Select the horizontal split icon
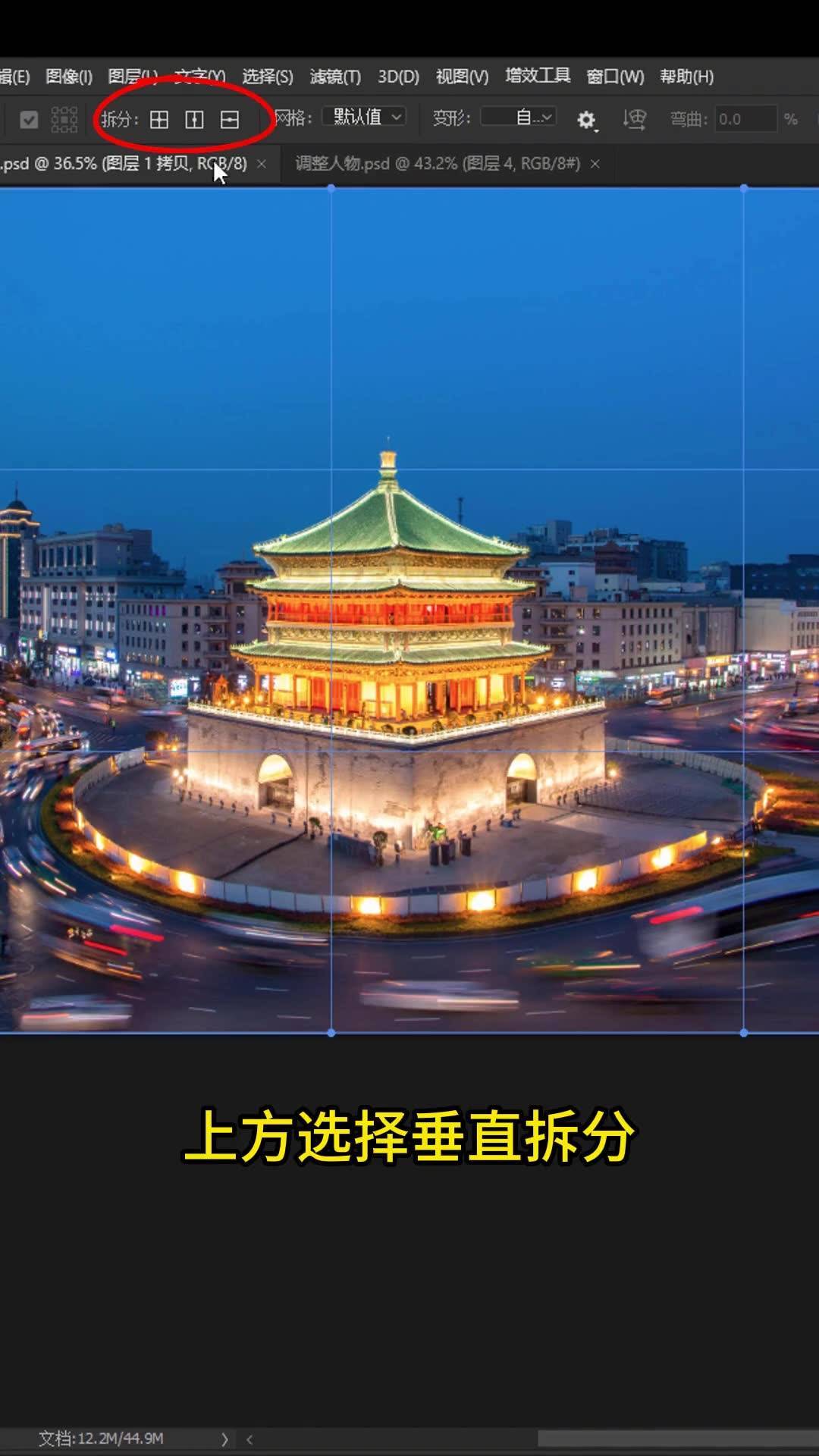Screen dimensions: 819x1456 click(x=229, y=119)
